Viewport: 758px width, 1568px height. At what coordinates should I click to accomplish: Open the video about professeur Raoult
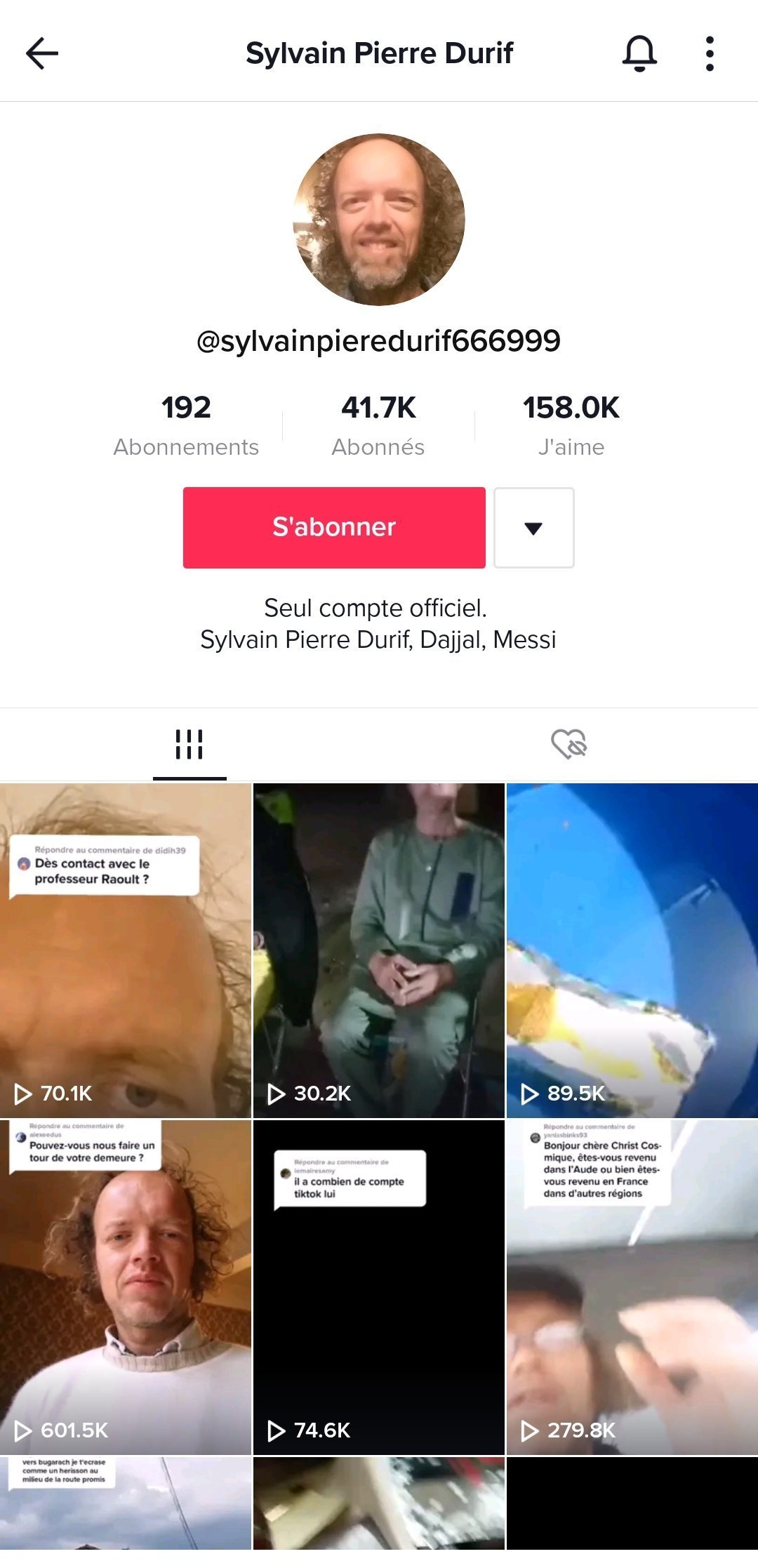tap(126, 950)
